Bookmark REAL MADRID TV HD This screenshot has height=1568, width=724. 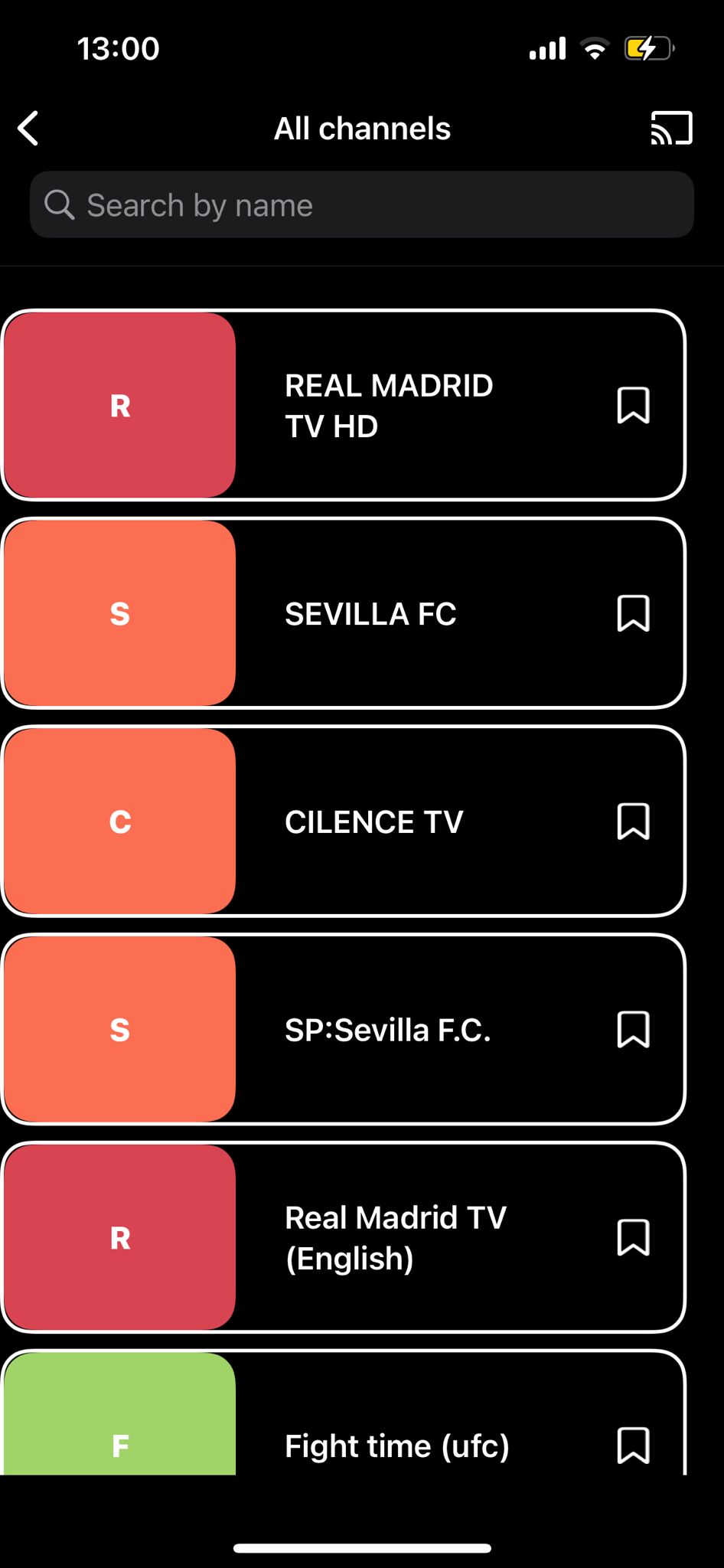(633, 406)
